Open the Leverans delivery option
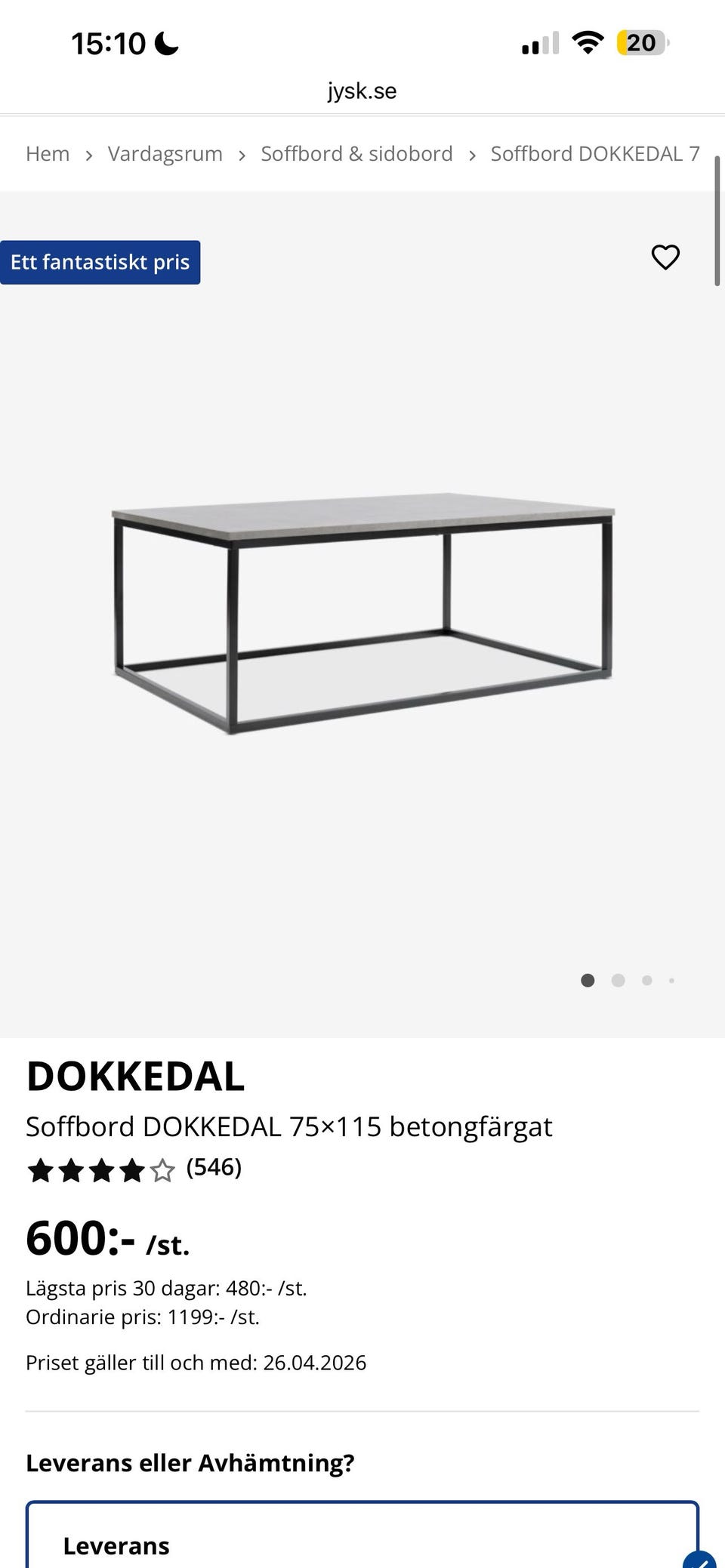Image resolution: width=725 pixels, height=1568 pixels. (118, 1547)
